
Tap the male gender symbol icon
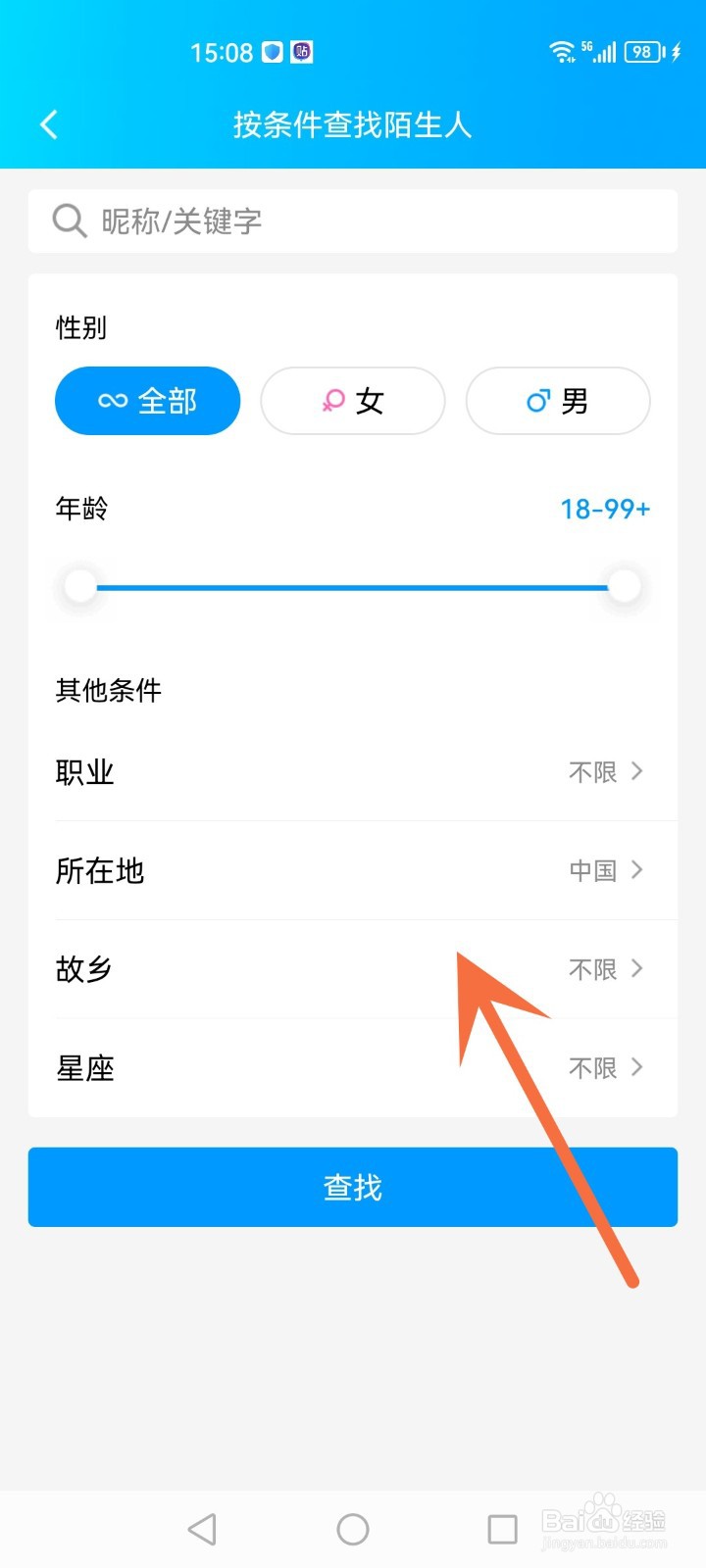(539, 400)
